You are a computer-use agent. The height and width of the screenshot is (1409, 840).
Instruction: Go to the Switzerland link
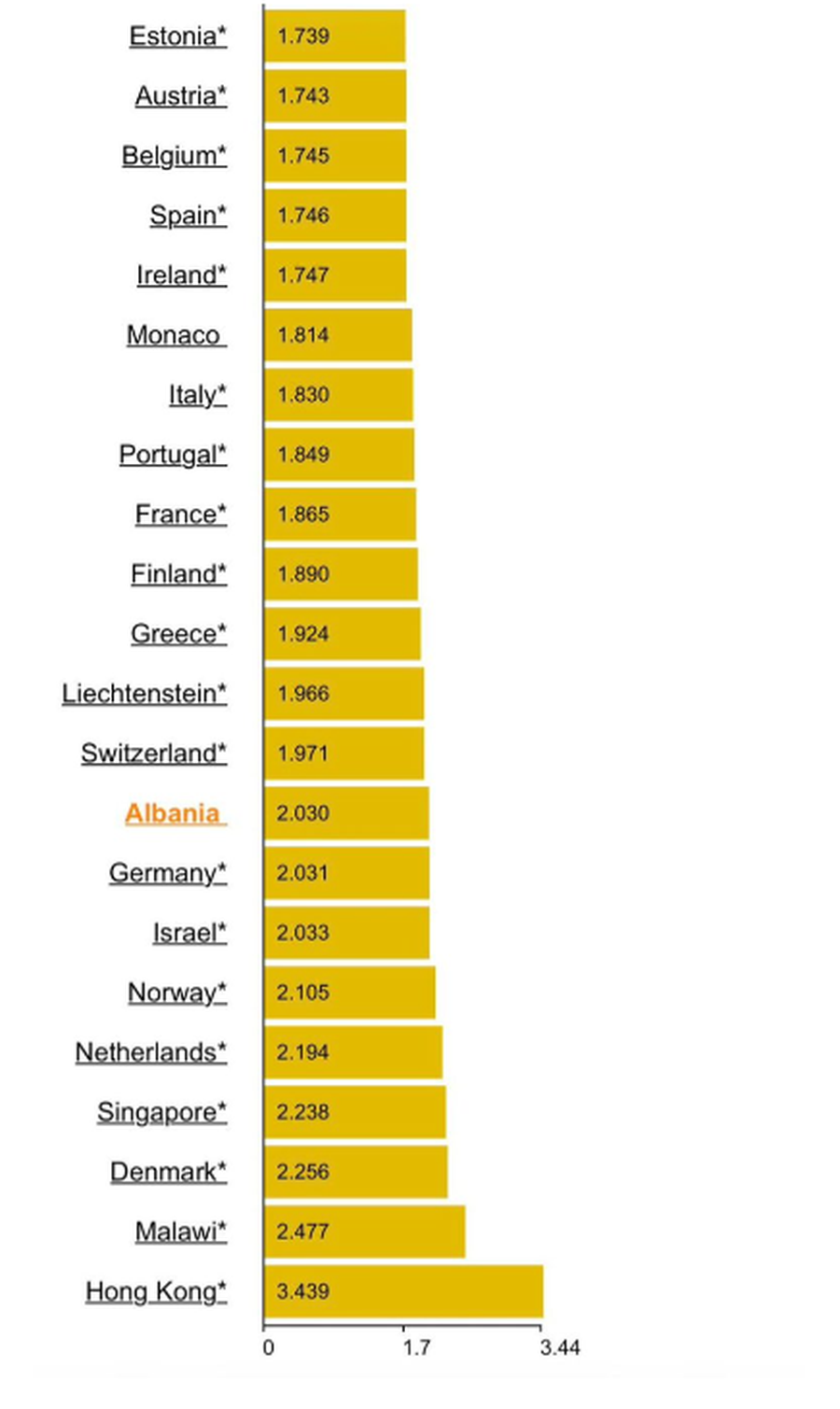[x=153, y=754]
